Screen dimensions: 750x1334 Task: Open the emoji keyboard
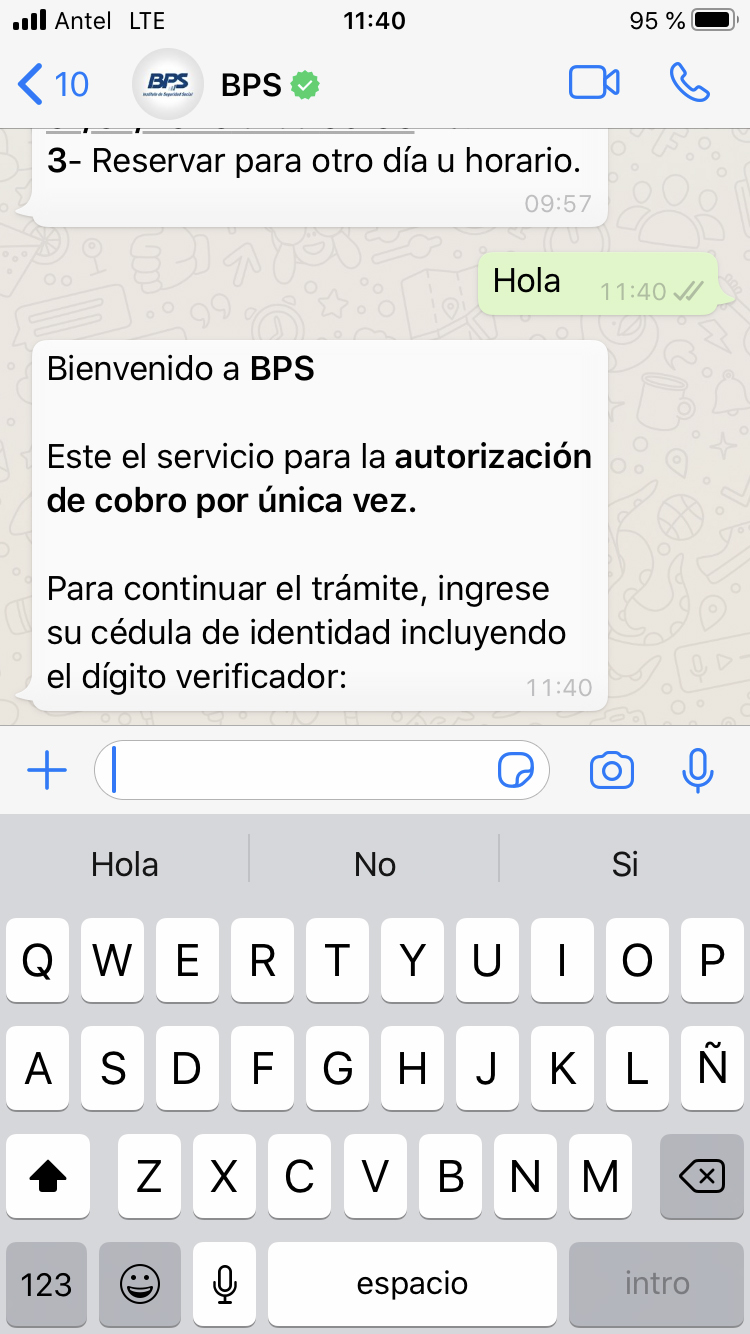140,1284
